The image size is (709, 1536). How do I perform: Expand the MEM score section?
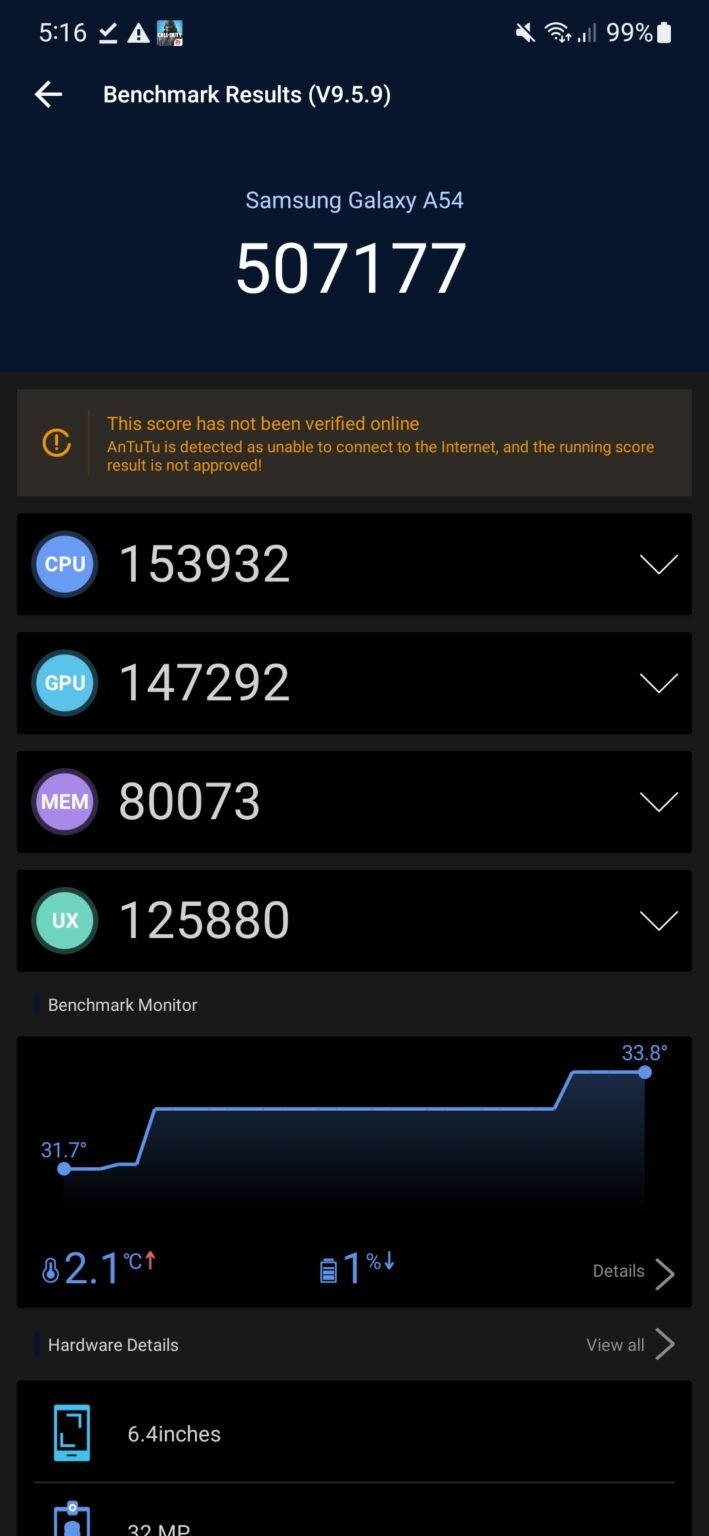point(658,802)
